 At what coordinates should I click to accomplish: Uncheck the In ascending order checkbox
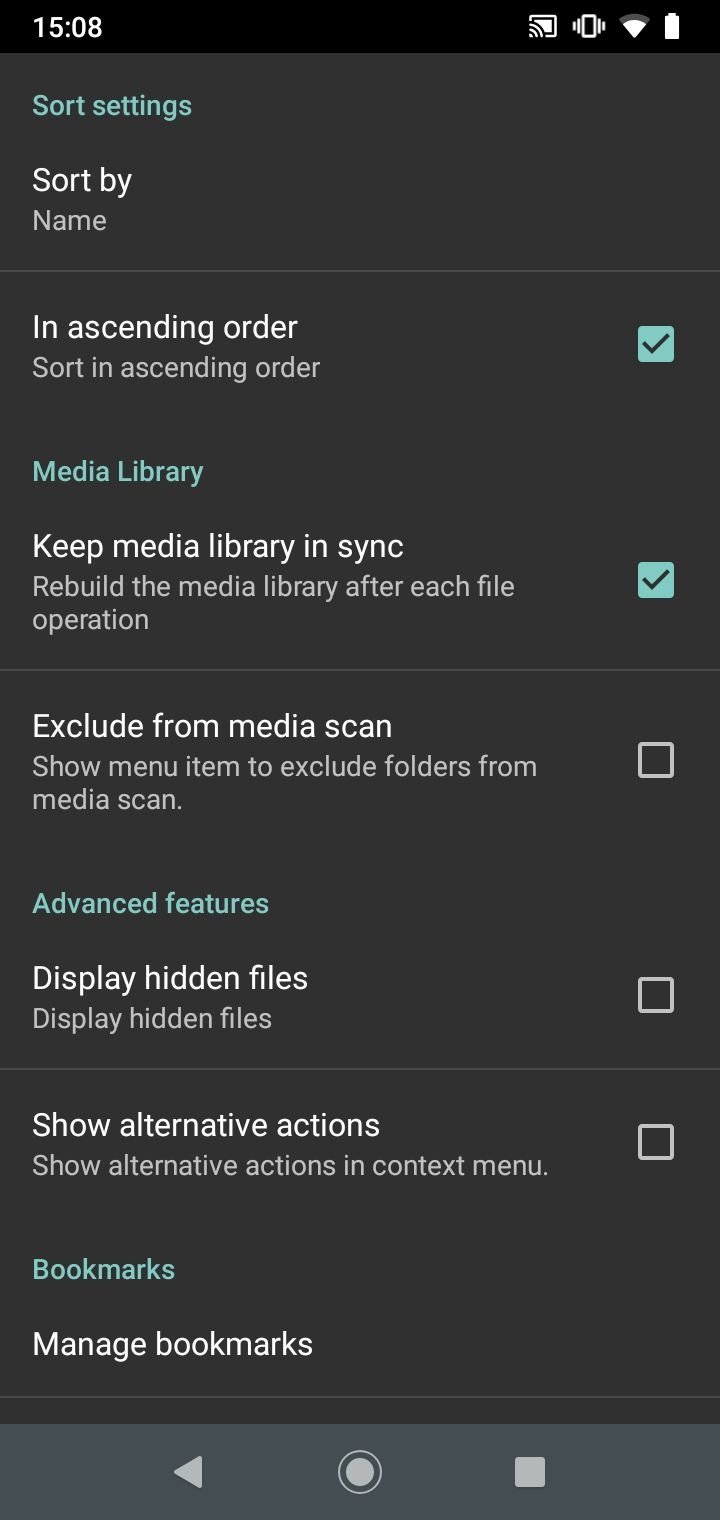tap(656, 344)
